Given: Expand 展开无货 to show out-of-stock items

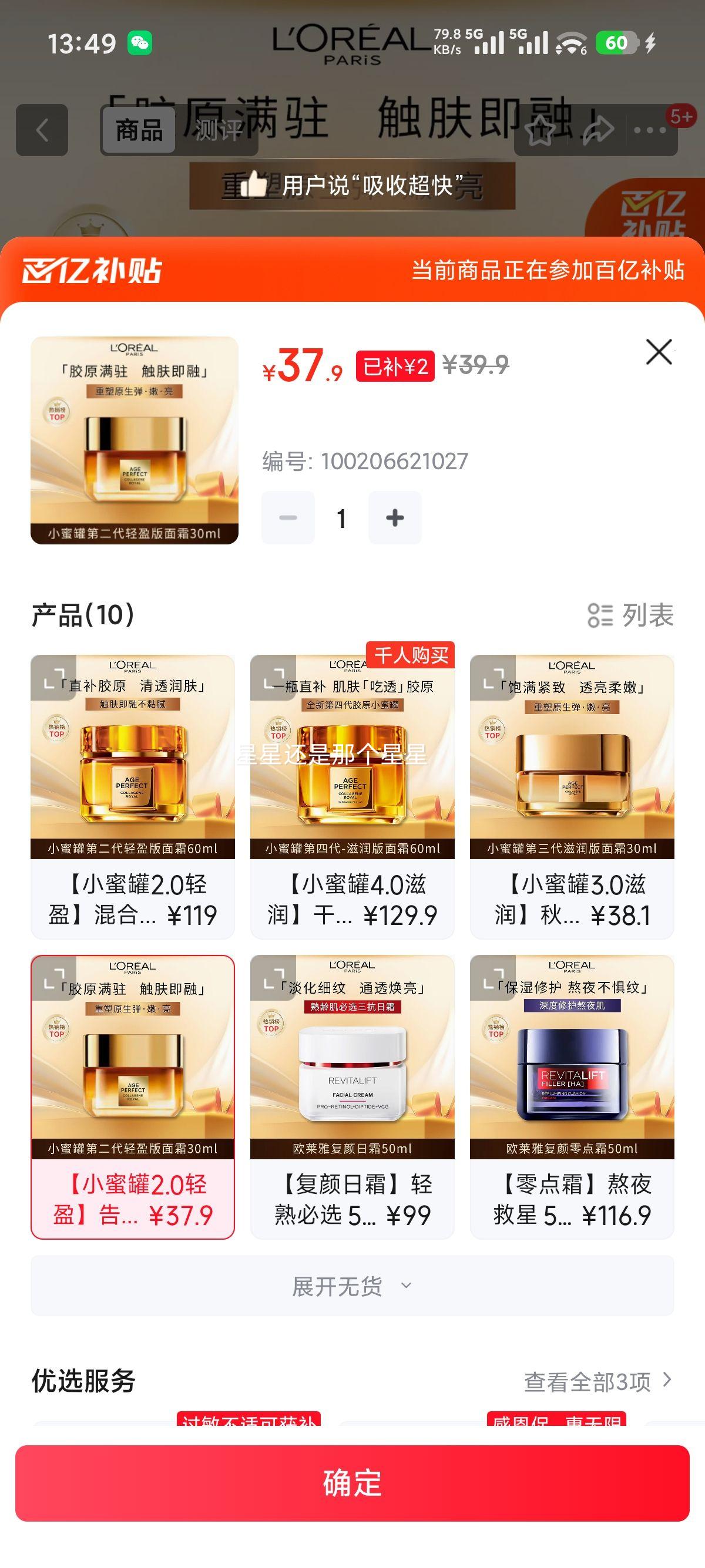Looking at the screenshot, I should coord(352,1286).
